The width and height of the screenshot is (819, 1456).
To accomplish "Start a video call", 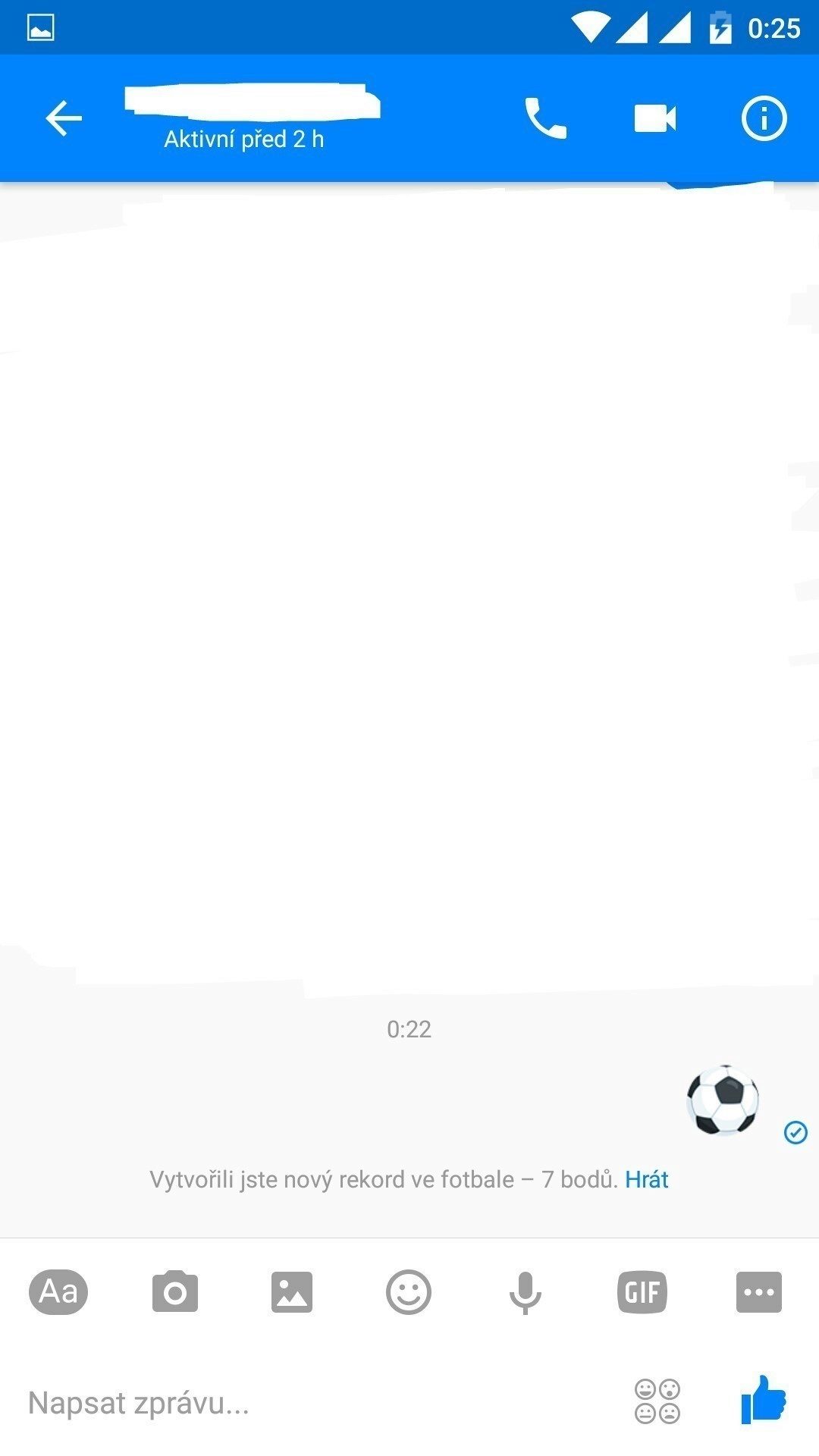I will click(x=655, y=118).
